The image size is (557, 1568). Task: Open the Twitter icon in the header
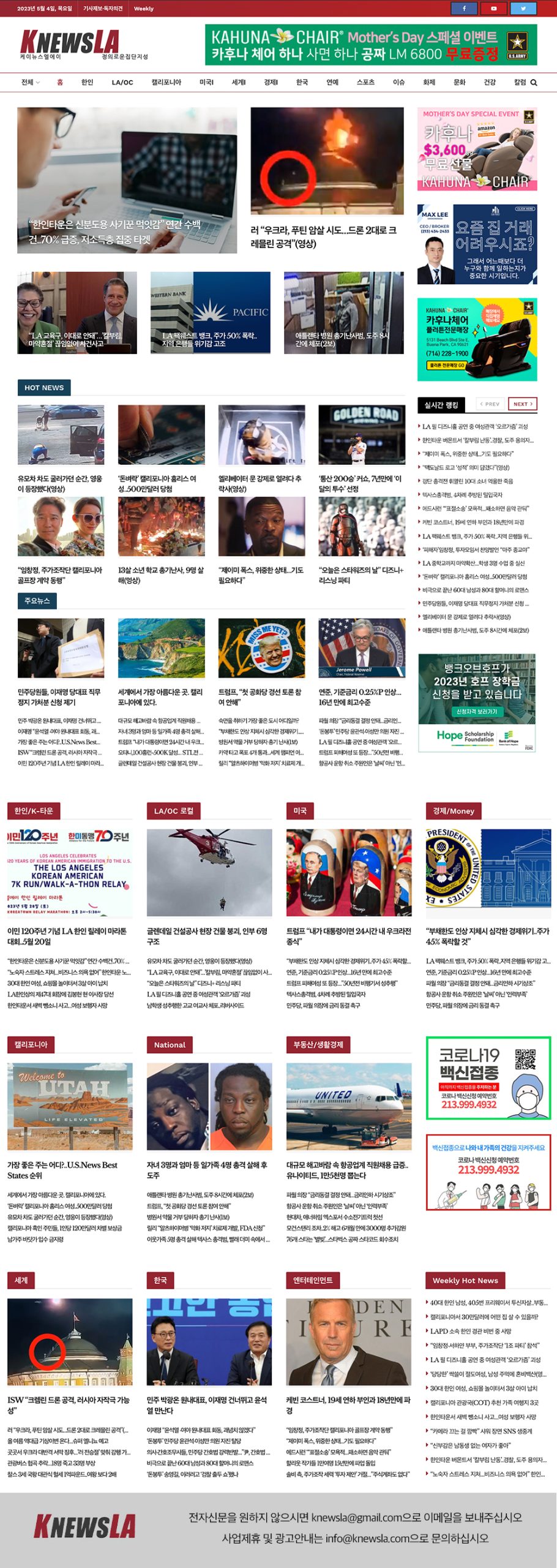[523, 9]
